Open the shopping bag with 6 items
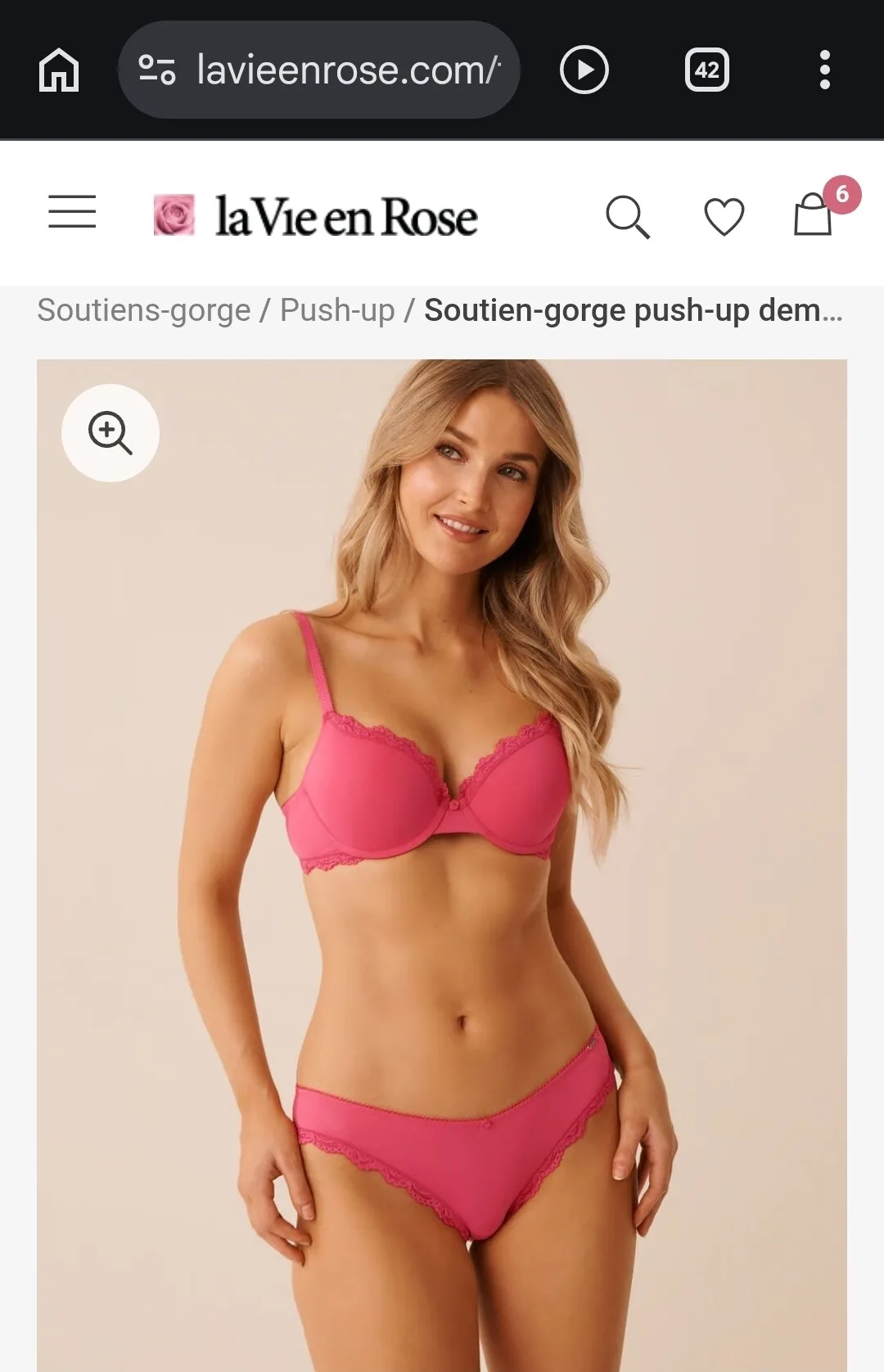Screen dimensions: 884x1372 tap(814, 214)
